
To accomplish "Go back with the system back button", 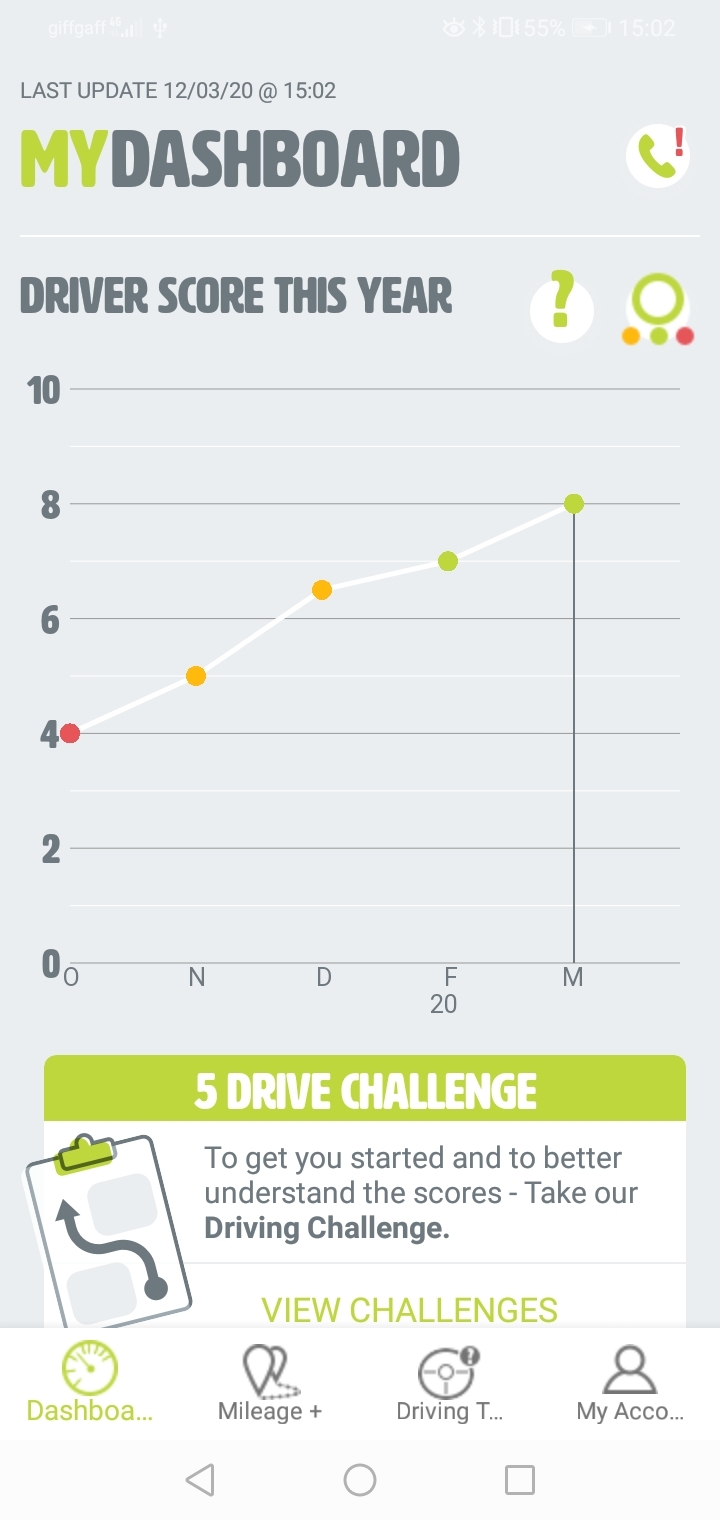I will tap(200, 1479).
